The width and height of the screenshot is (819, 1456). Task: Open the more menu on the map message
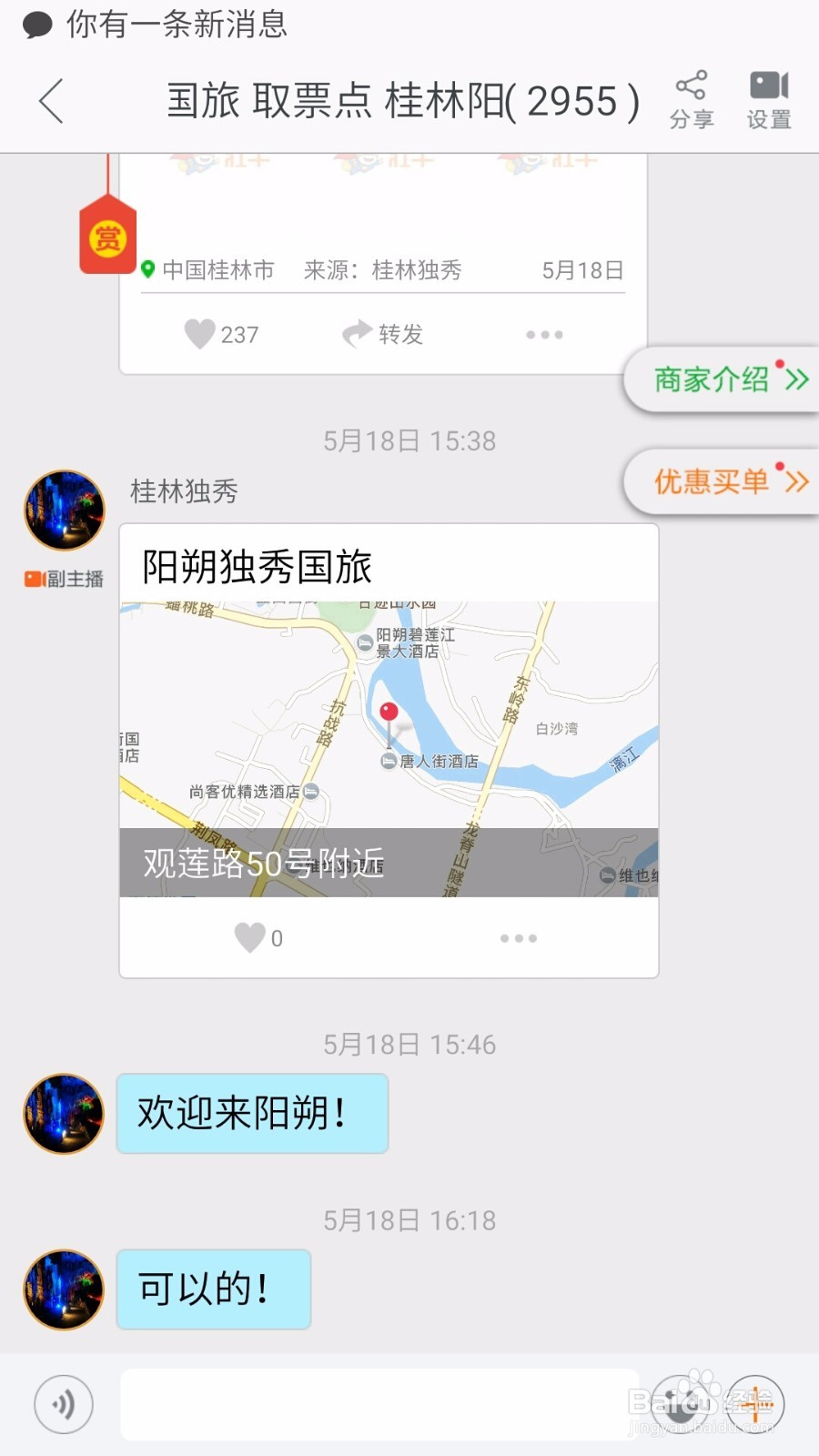518,937
